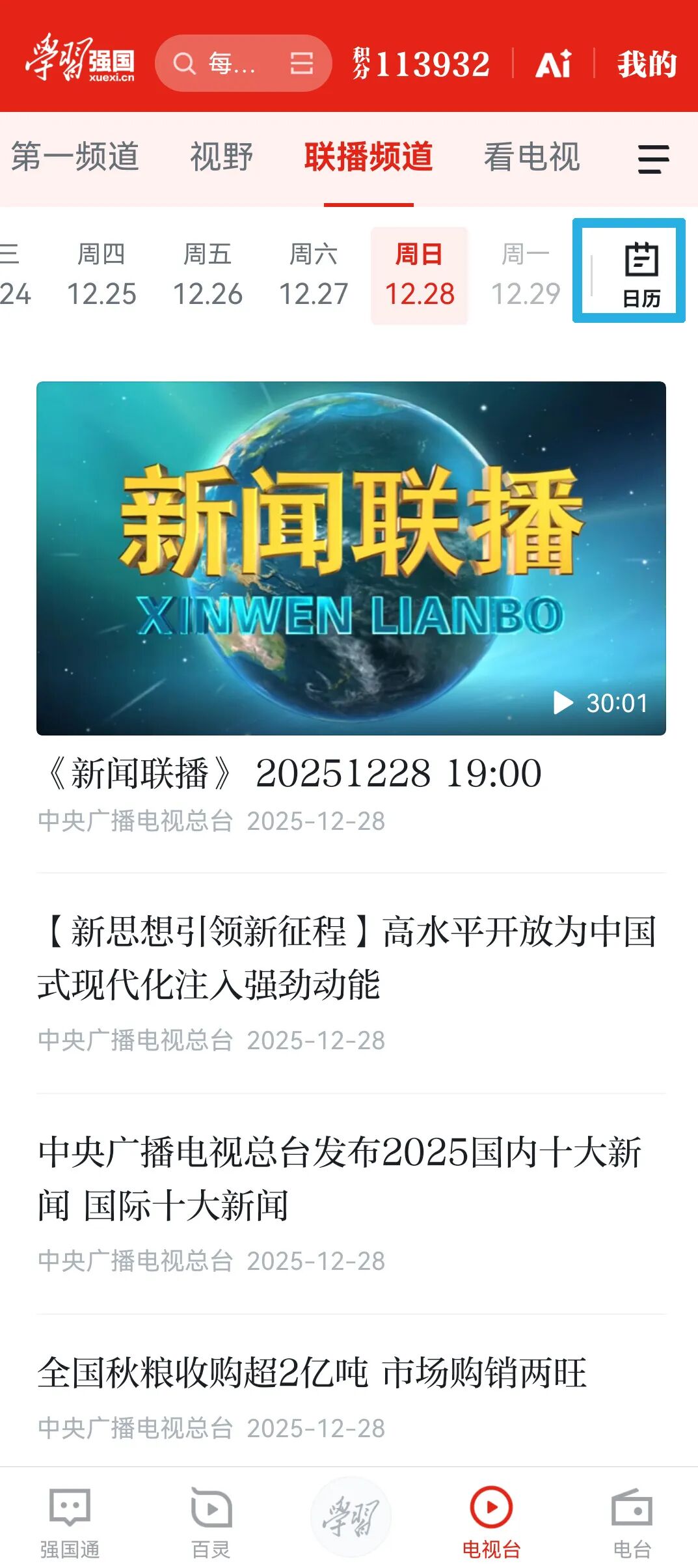
Task: Select date 周四 12.25
Action: [x=101, y=274]
